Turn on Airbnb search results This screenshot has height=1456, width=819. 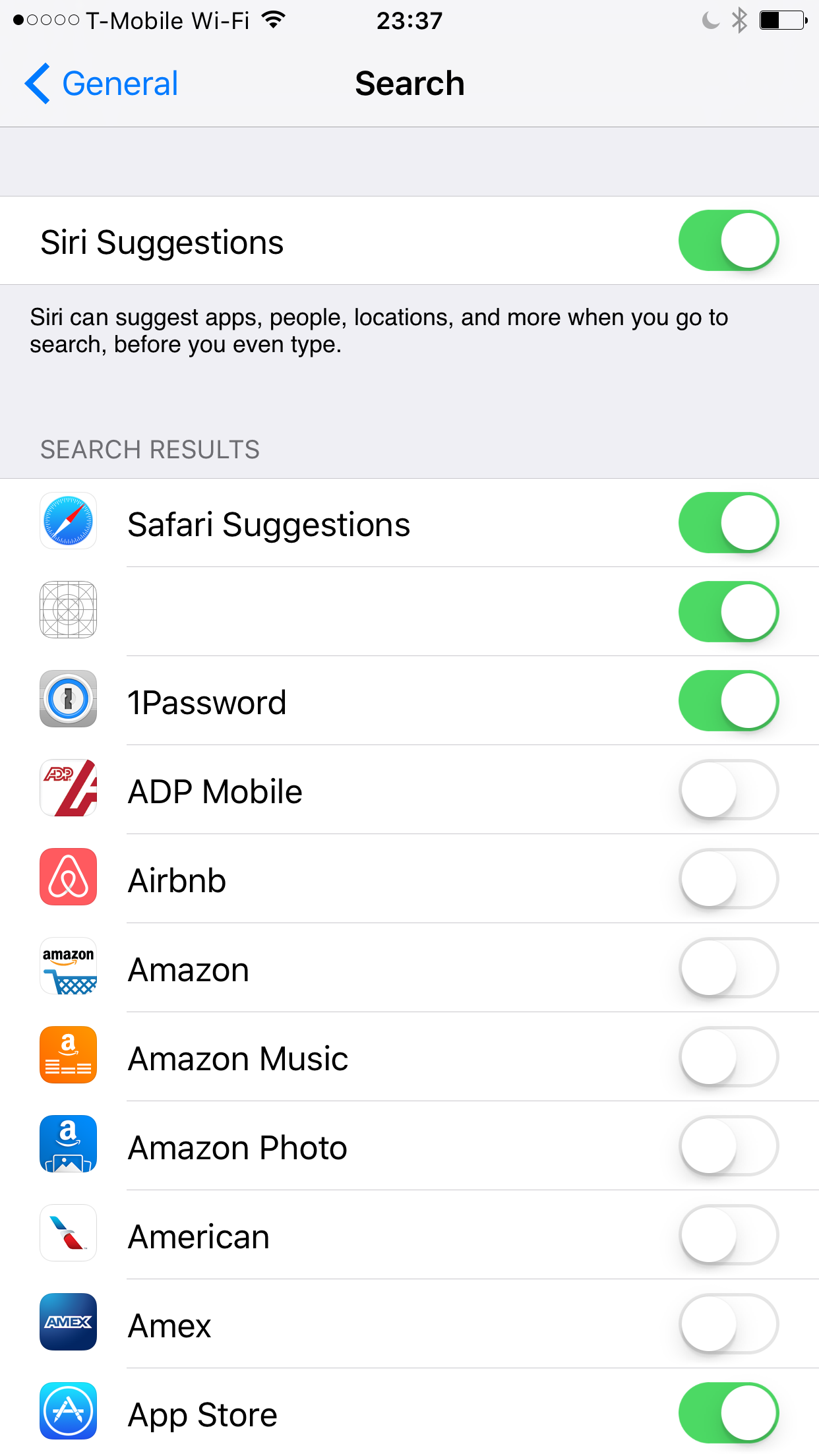[728, 879]
